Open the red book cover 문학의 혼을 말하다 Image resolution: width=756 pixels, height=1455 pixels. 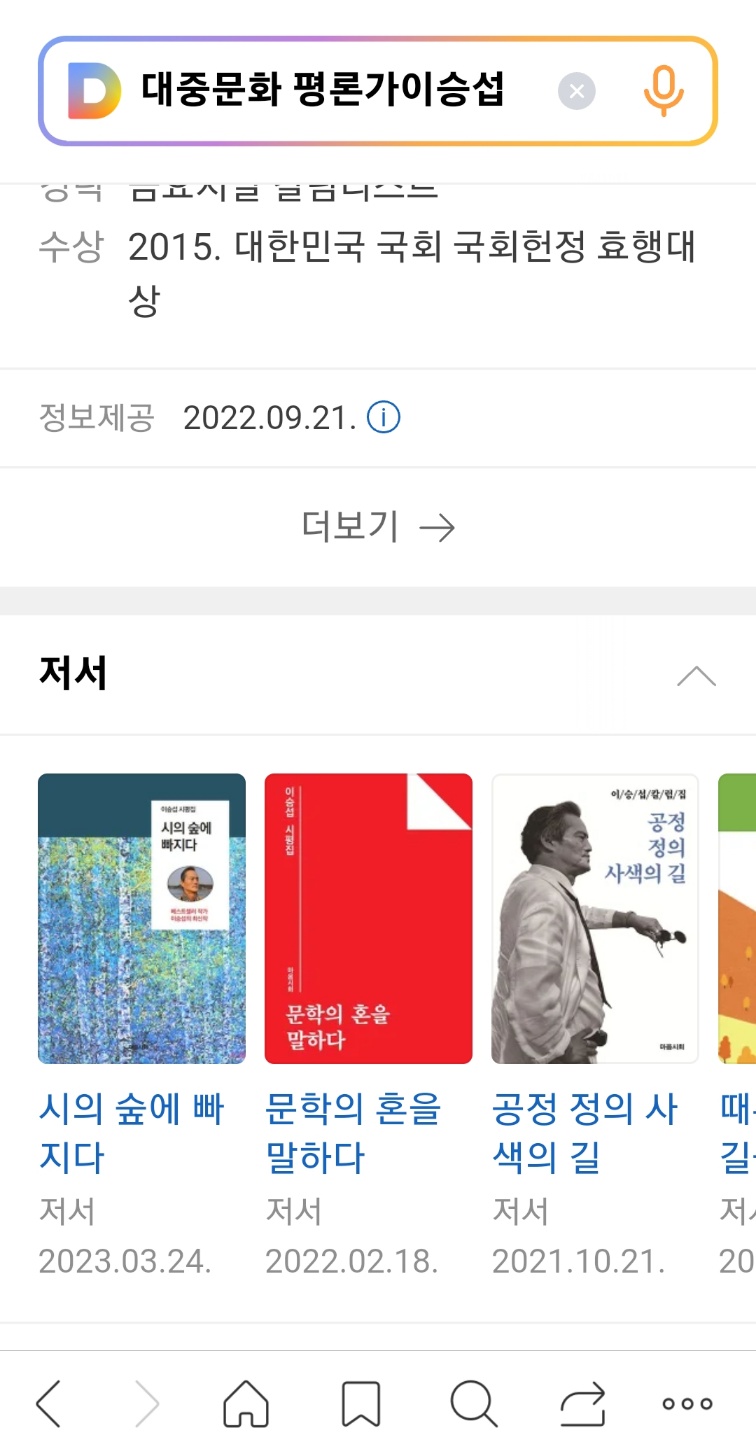[368, 918]
